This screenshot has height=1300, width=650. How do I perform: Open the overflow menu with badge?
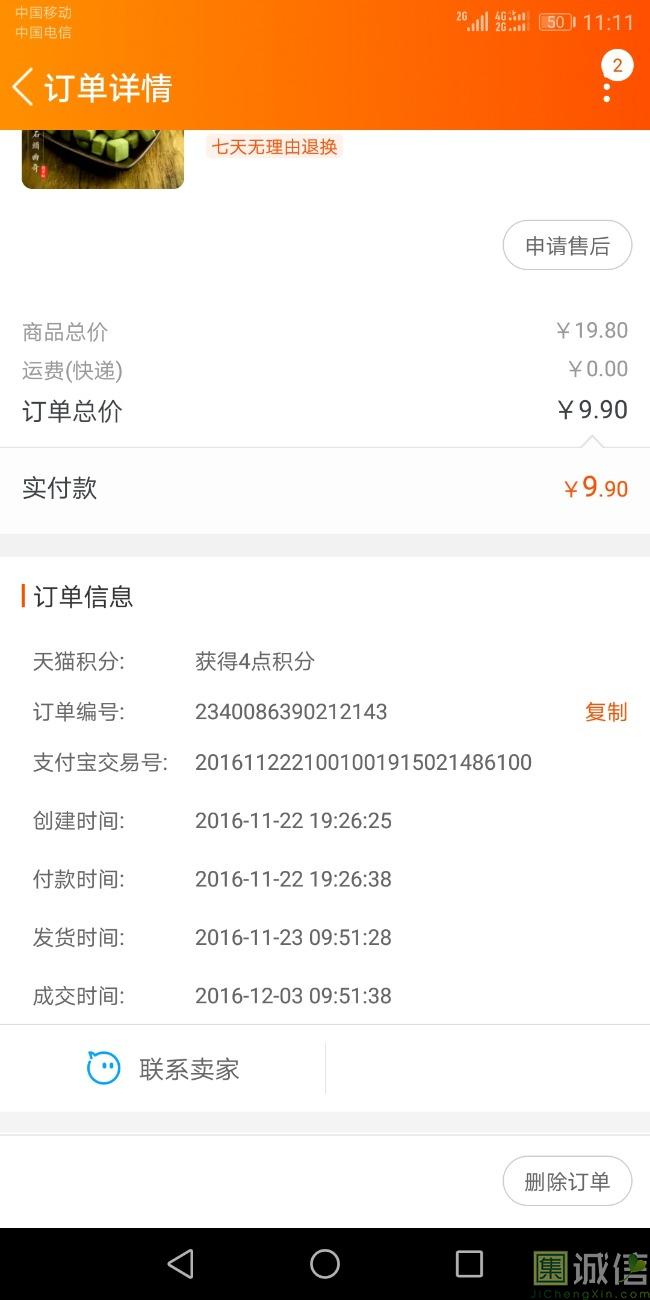pos(607,87)
